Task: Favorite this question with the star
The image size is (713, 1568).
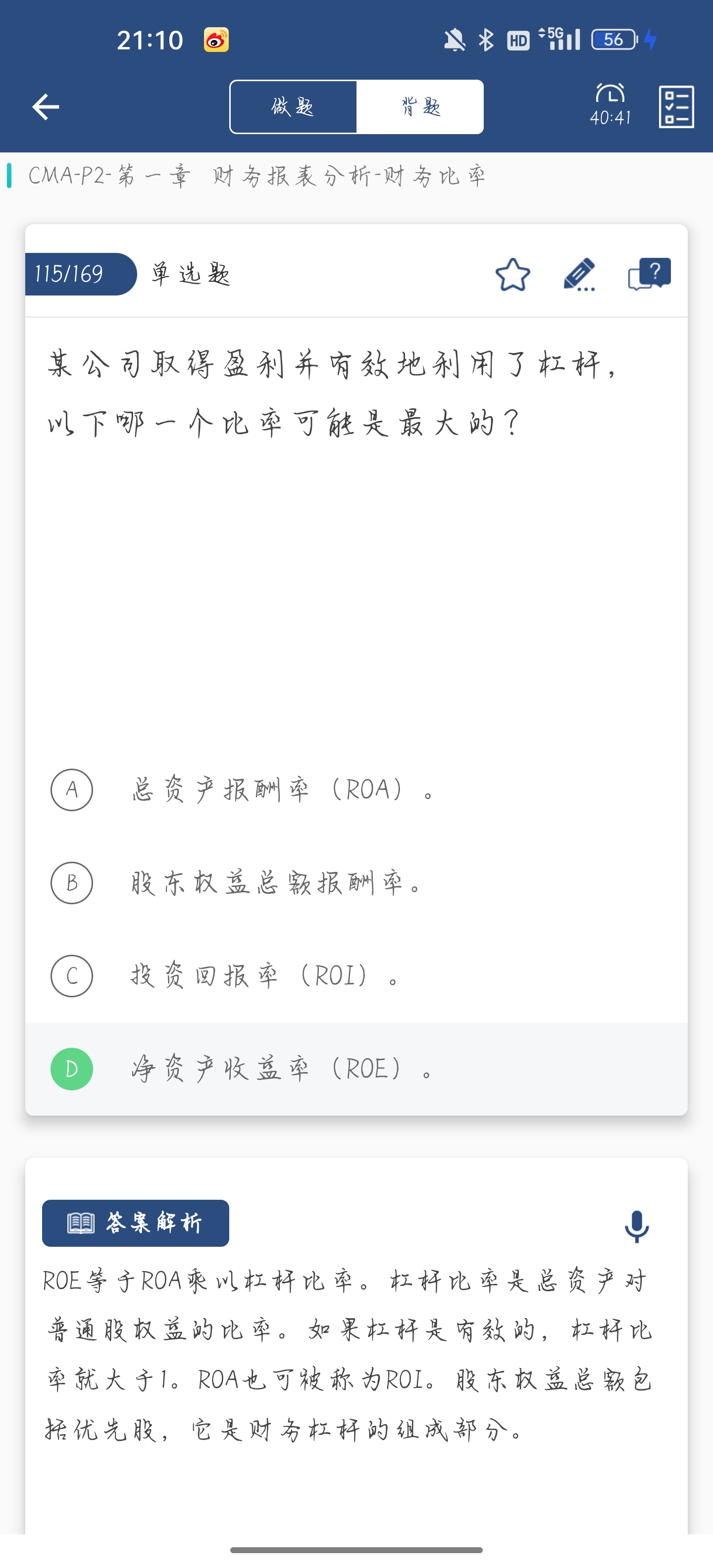Action: tap(512, 275)
